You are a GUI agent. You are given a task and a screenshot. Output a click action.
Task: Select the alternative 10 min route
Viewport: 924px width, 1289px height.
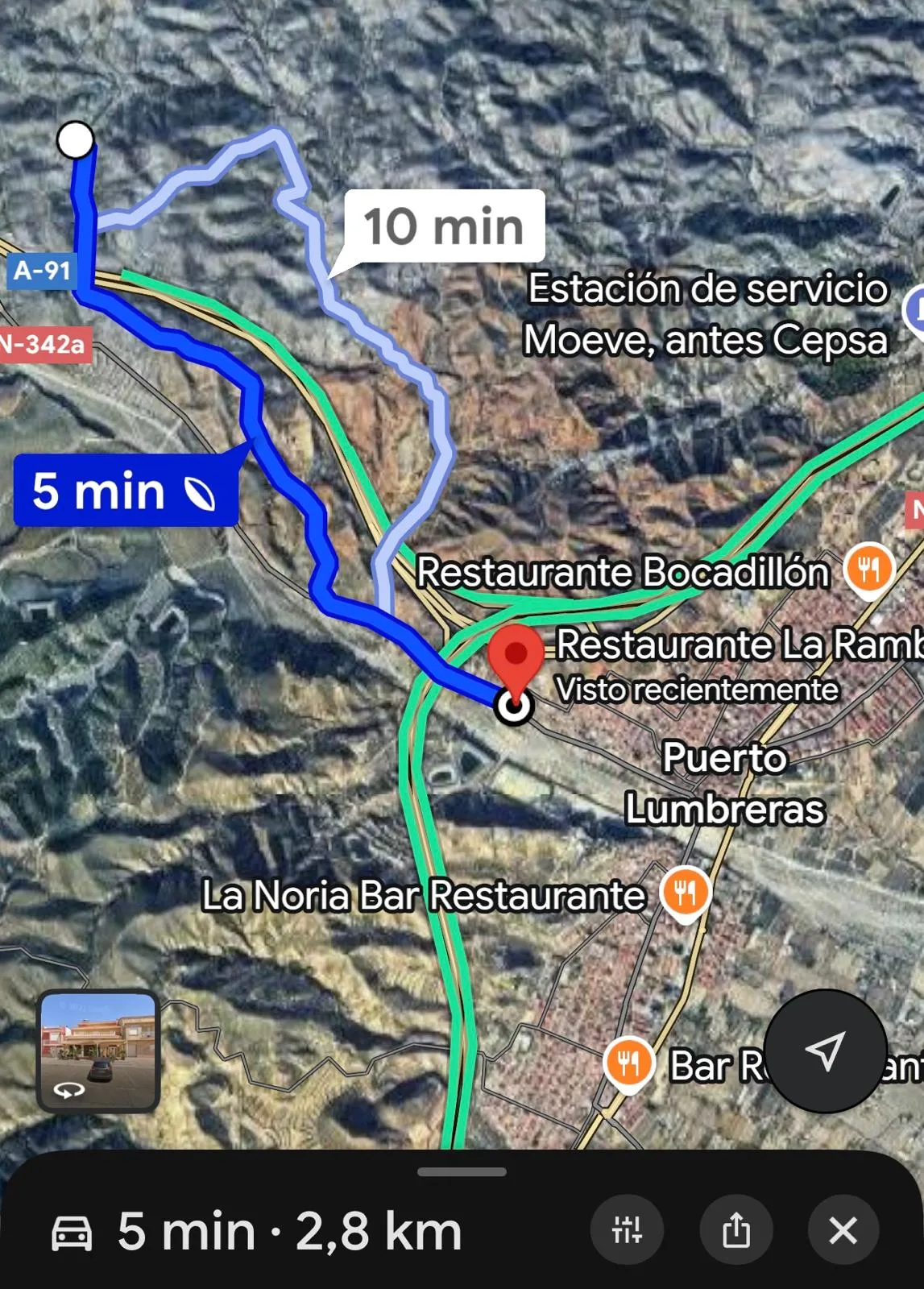(x=444, y=226)
